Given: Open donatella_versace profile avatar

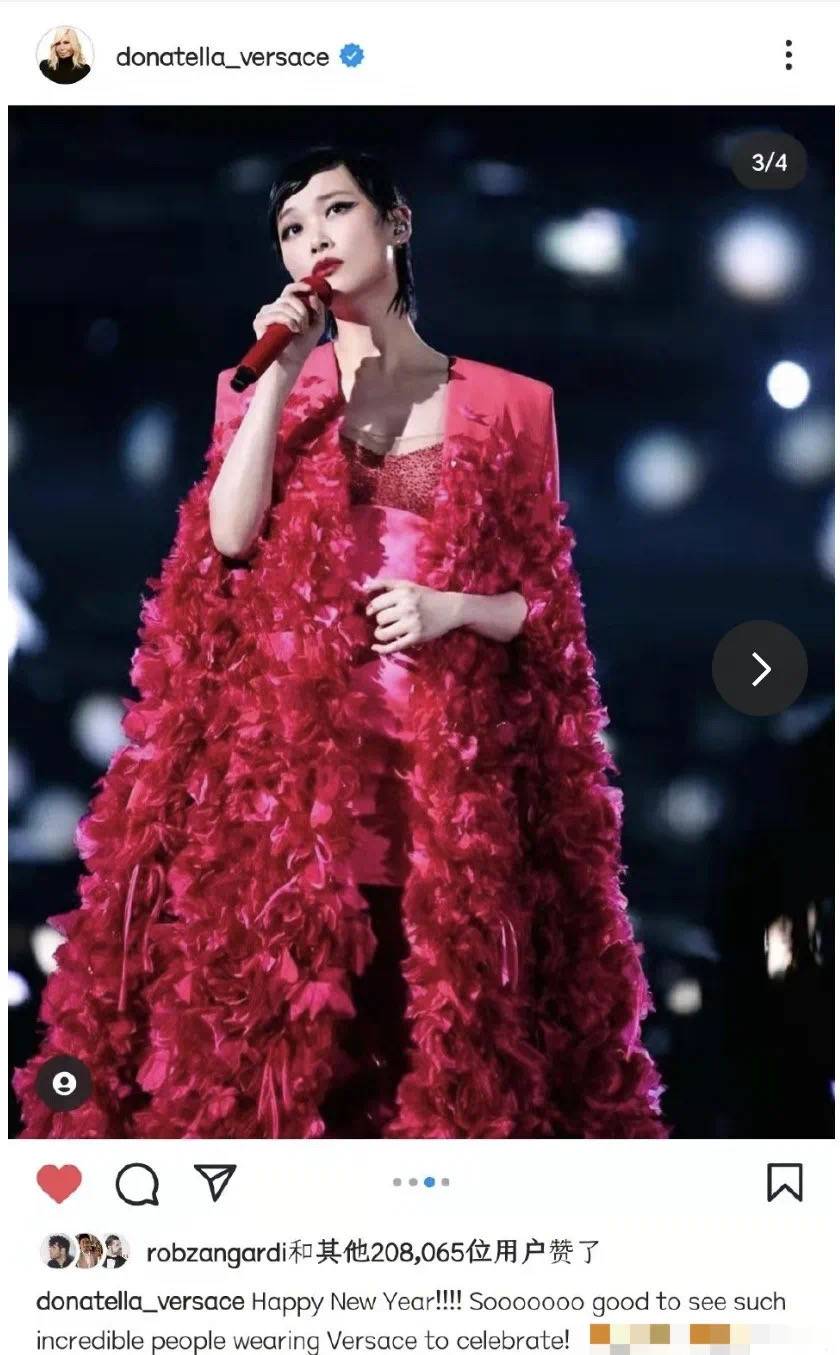Looking at the screenshot, I should click(65, 56).
